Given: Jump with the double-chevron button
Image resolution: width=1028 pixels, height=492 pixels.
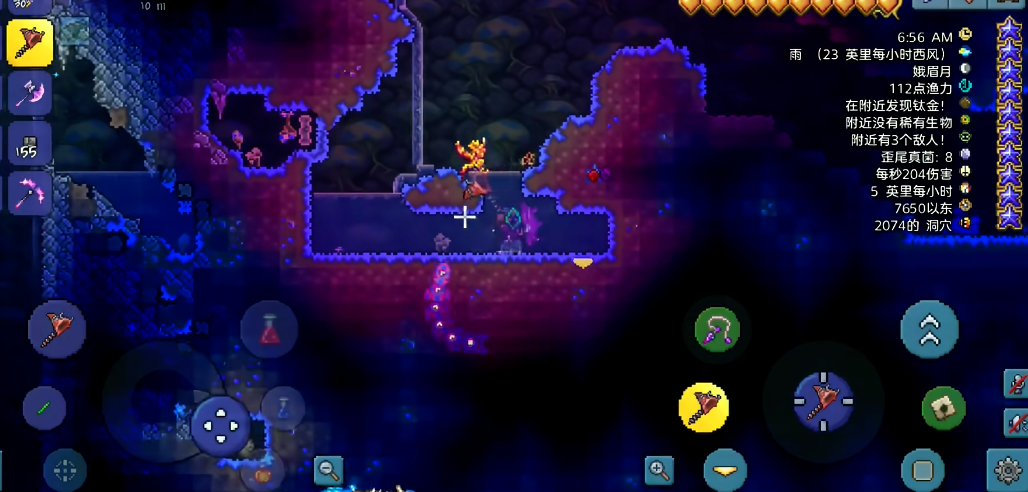Looking at the screenshot, I should click(929, 329).
